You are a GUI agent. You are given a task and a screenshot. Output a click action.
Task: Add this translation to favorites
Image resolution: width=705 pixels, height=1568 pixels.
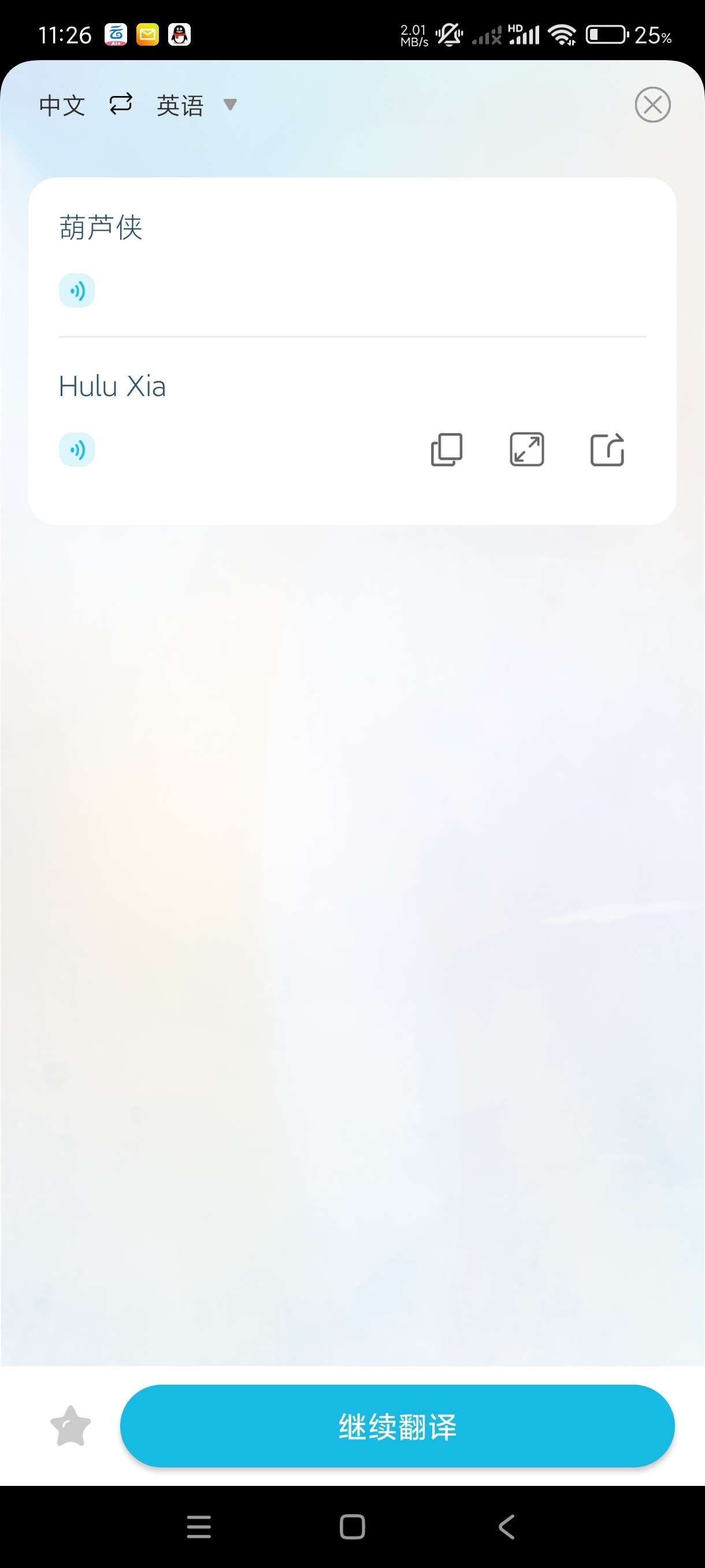coord(70,1426)
